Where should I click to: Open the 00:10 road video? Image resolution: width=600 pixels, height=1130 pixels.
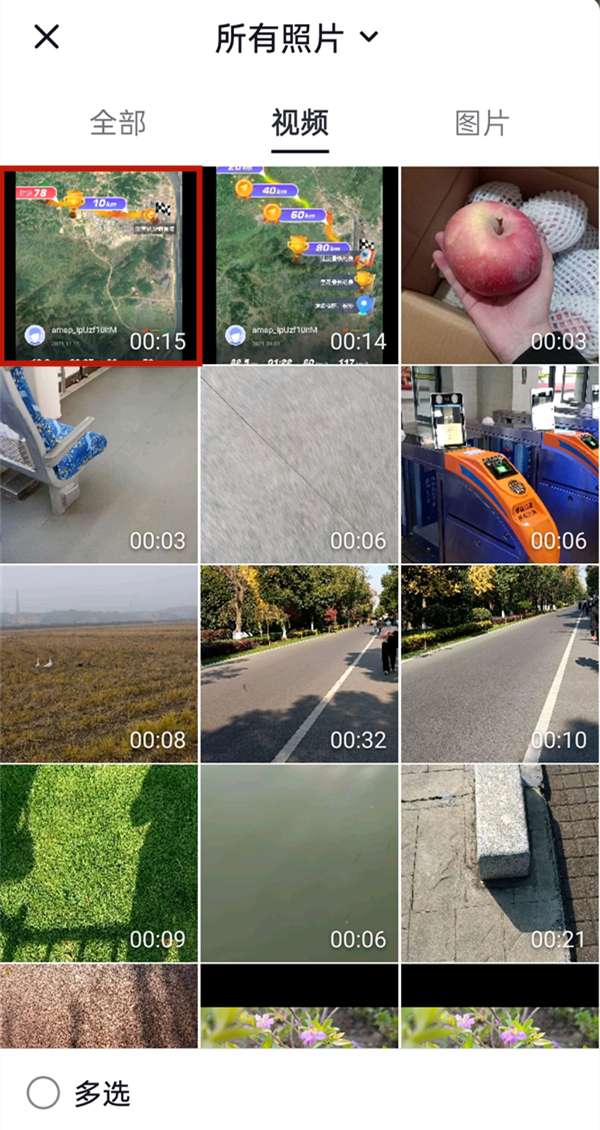[500, 664]
